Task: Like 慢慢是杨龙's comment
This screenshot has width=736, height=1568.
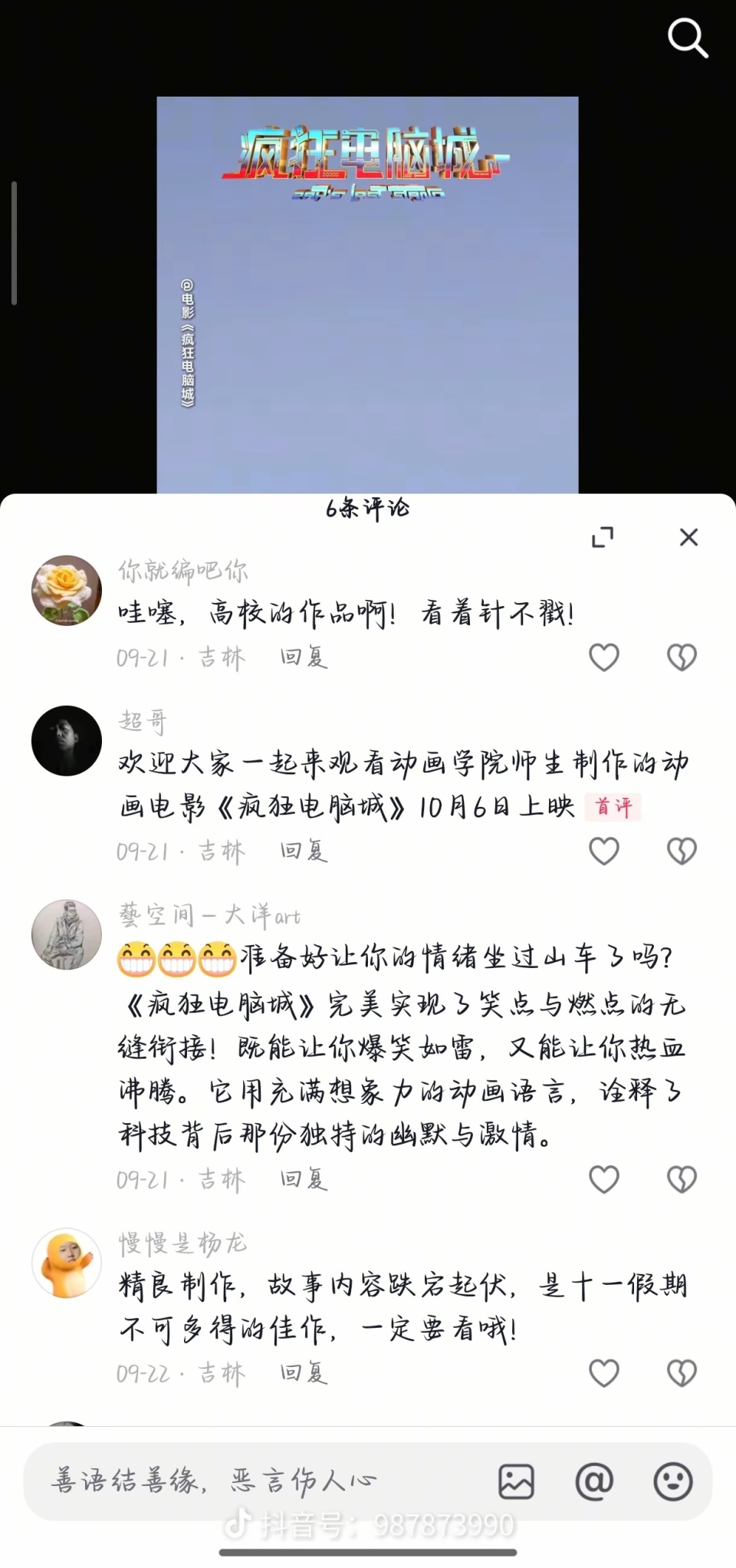Action: pos(604,1373)
